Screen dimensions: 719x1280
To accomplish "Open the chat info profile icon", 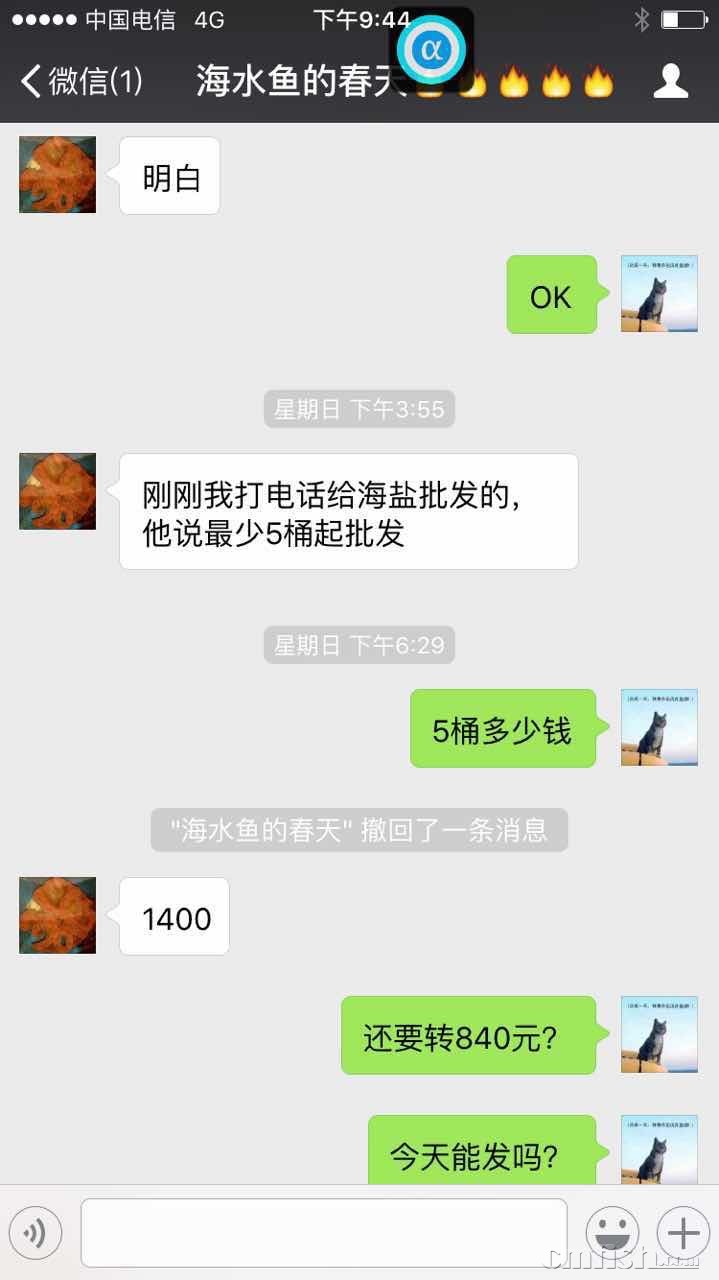I will [x=671, y=81].
